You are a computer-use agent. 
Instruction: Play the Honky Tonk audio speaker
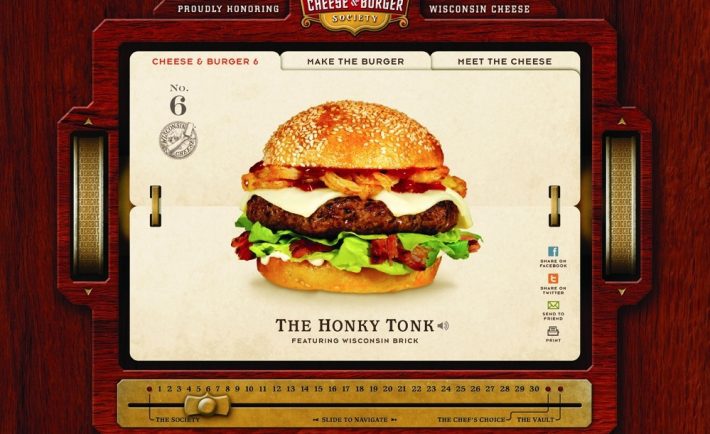coord(443,325)
